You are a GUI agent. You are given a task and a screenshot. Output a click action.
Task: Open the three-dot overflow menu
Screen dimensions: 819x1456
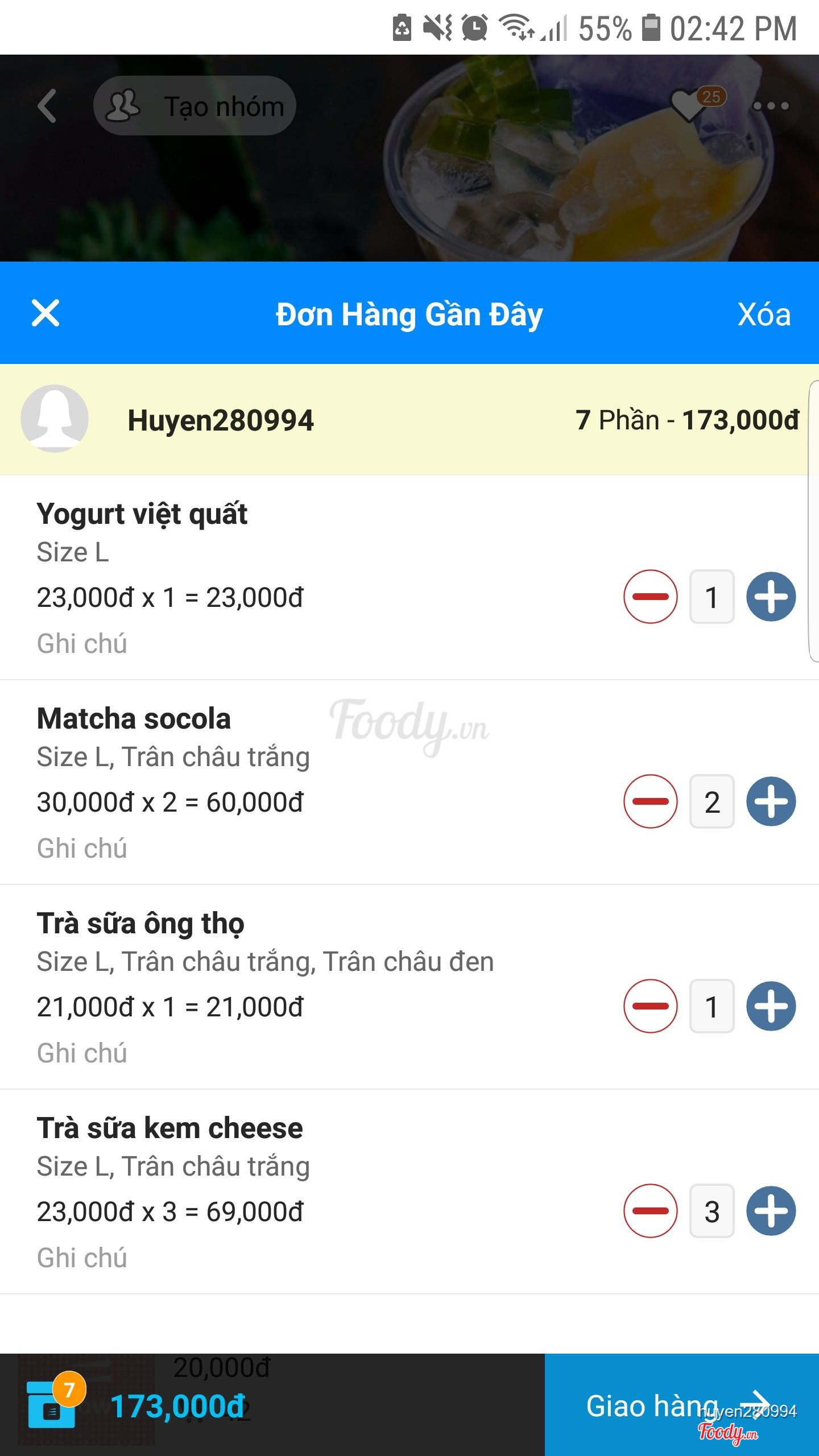[x=771, y=106]
